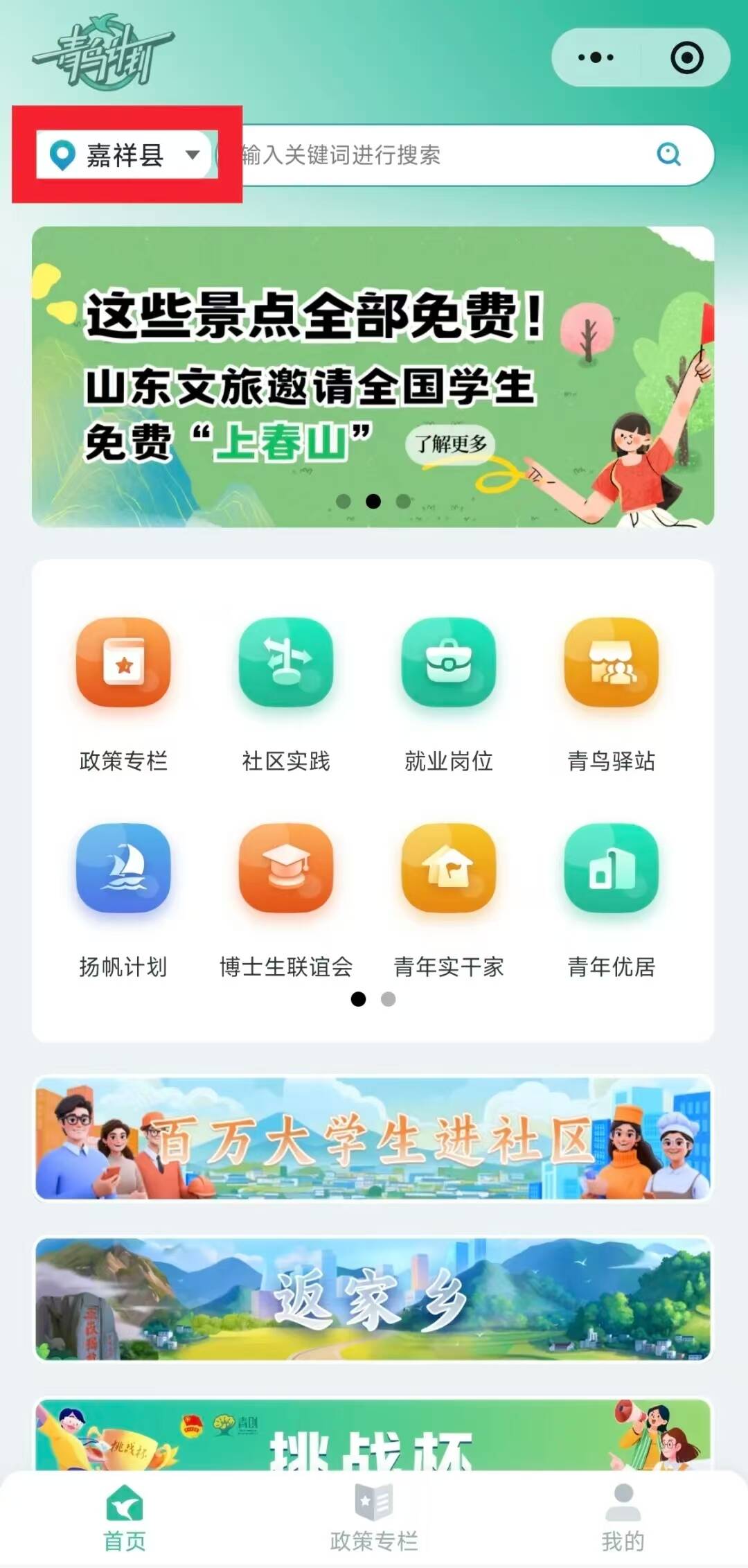Image resolution: width=748 pixels, height=1568 pixels.
Task: Close the mini program with the circle icon
Action: [x=686, y=58]
